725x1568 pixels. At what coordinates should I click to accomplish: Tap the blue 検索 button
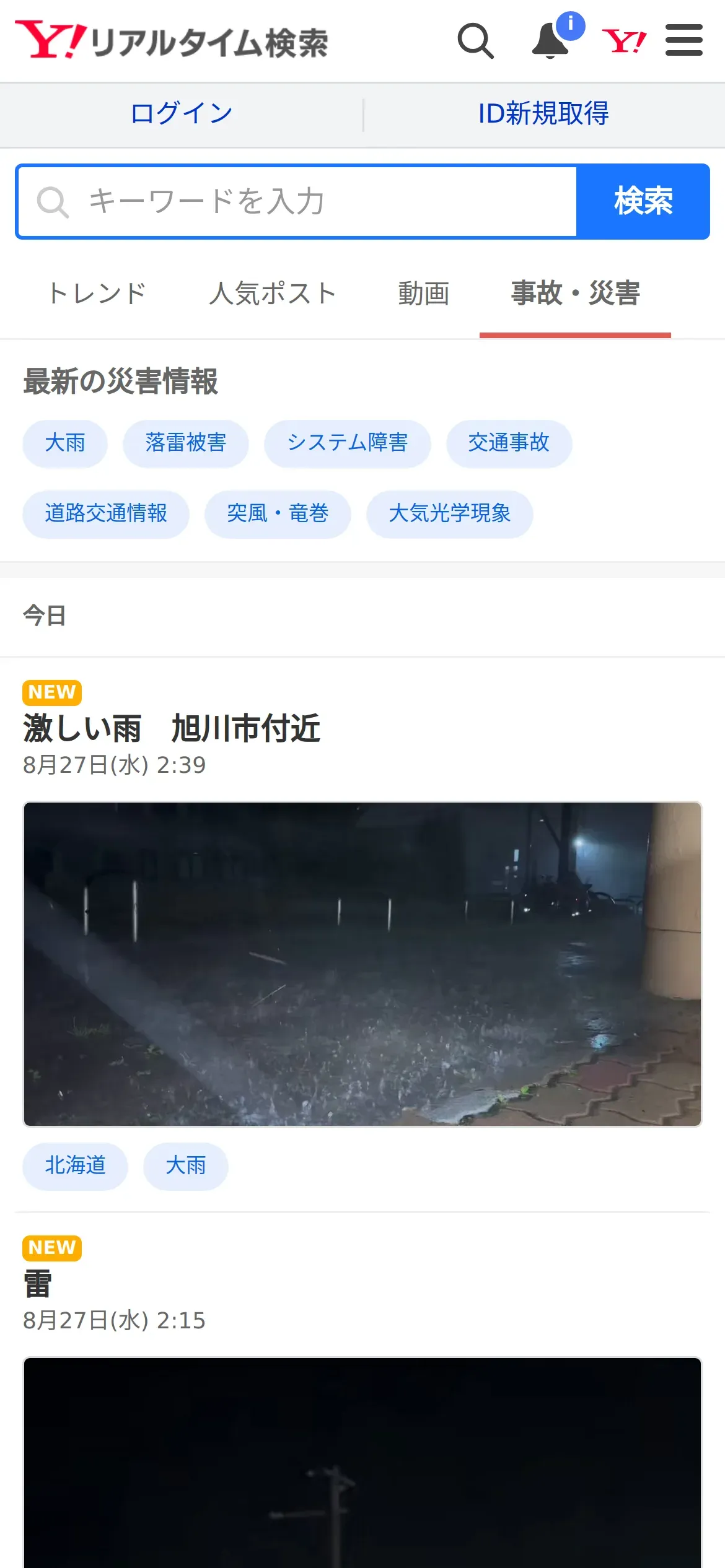pos(643,202)
